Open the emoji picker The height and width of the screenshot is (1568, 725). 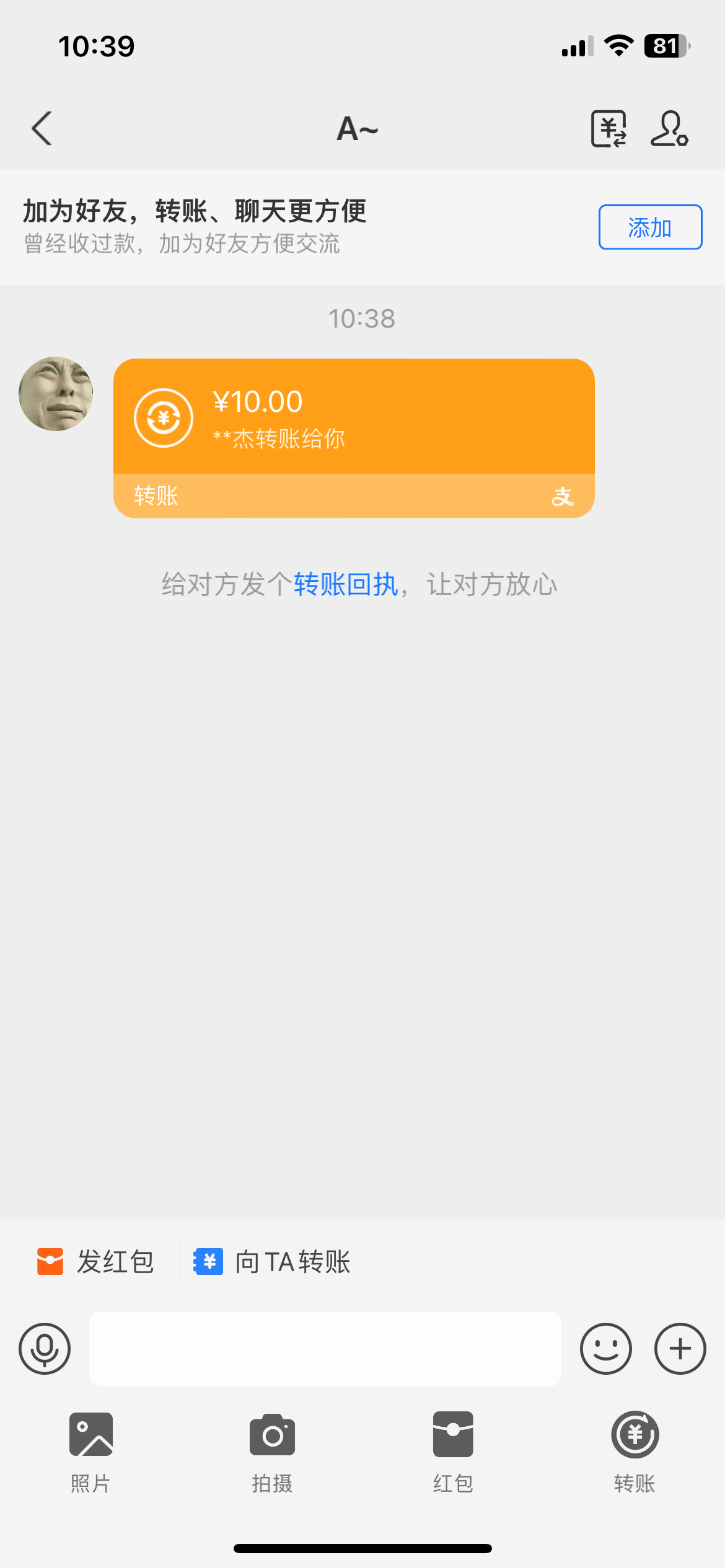(605, 1349)
